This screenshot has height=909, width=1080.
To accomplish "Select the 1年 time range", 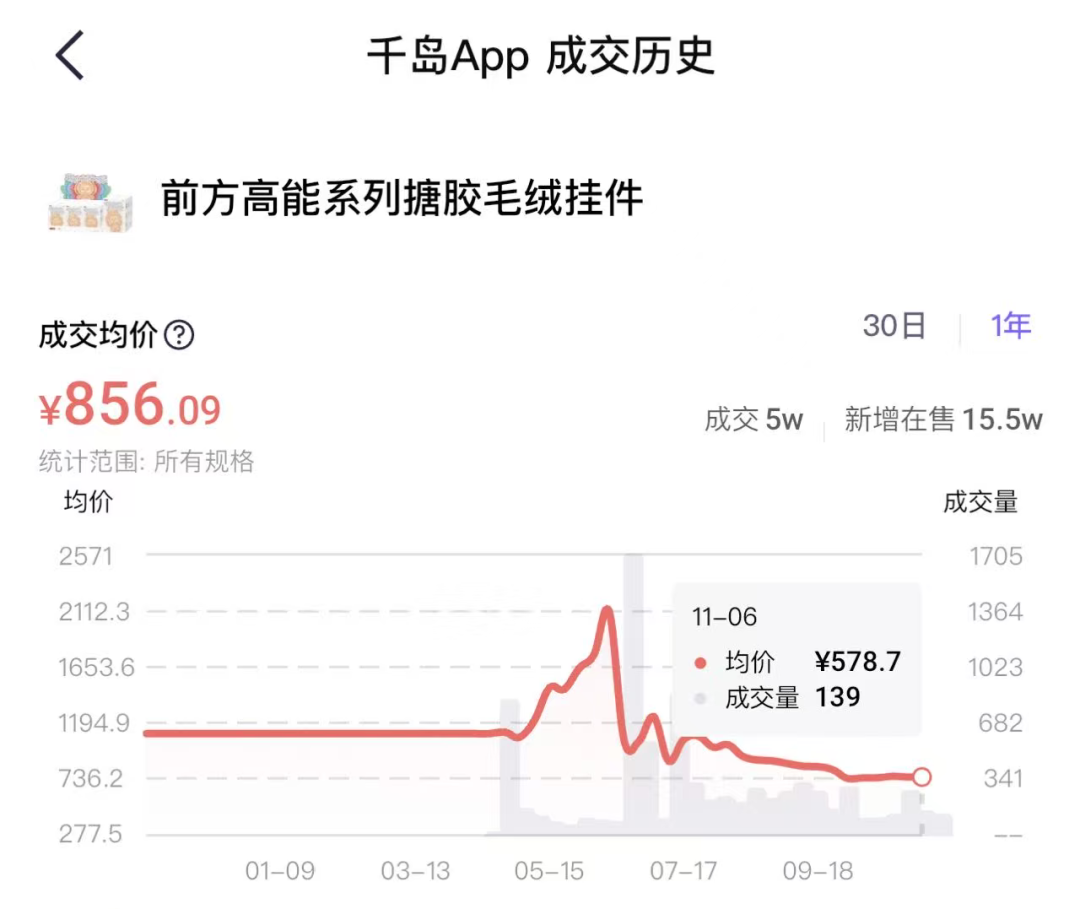I will coord(1010,326).
